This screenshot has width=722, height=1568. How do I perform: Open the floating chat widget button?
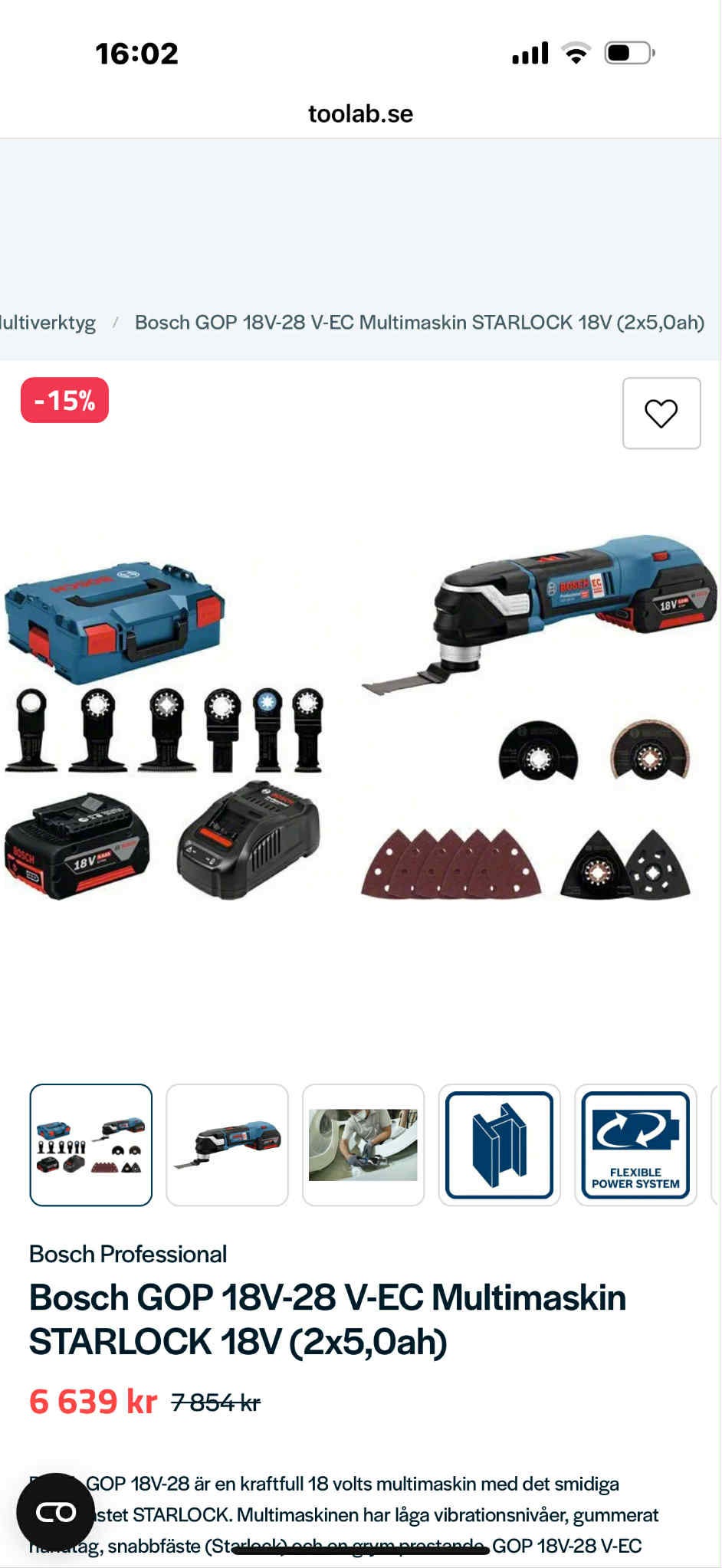click(x=56, y=1512)
